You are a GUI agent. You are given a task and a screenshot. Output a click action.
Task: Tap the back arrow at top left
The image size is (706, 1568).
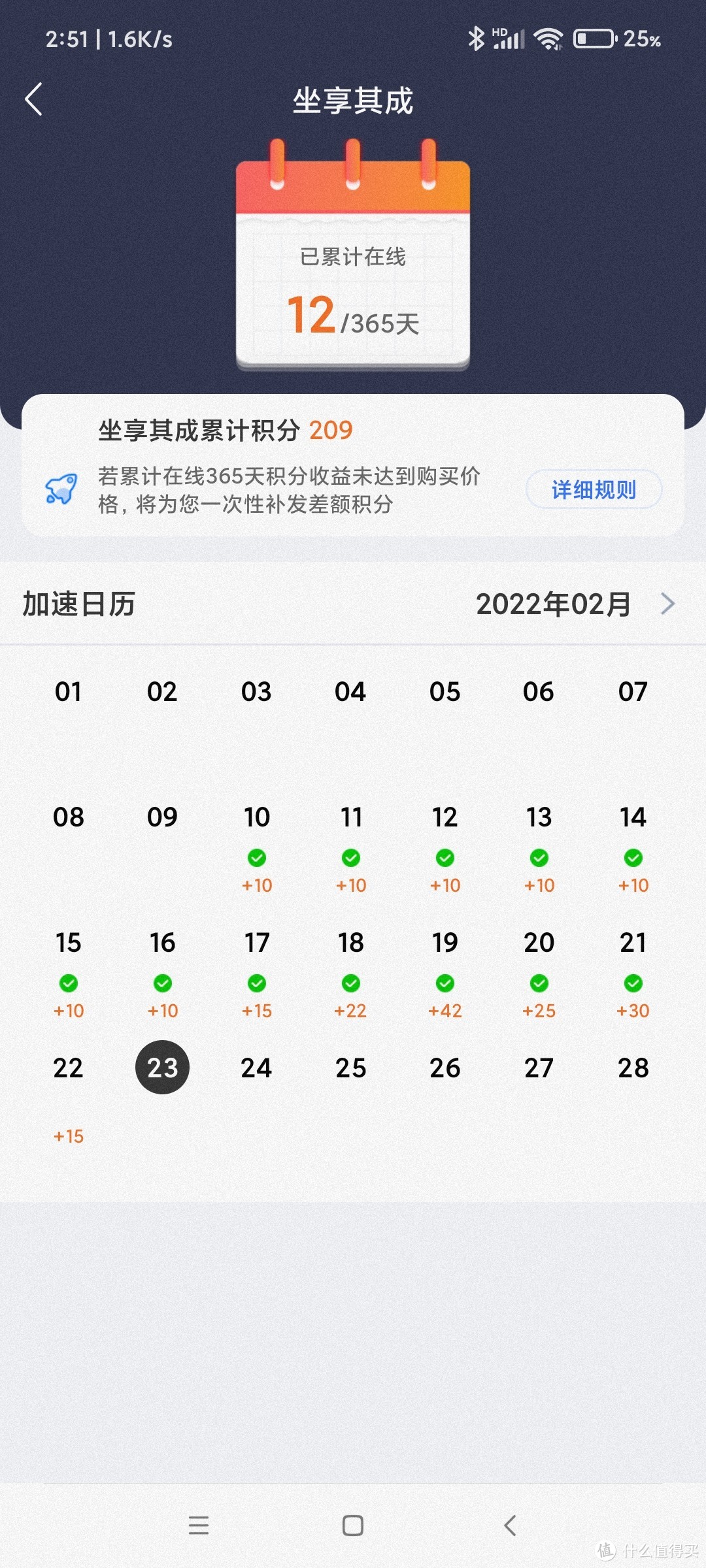[x=34, y=99]
